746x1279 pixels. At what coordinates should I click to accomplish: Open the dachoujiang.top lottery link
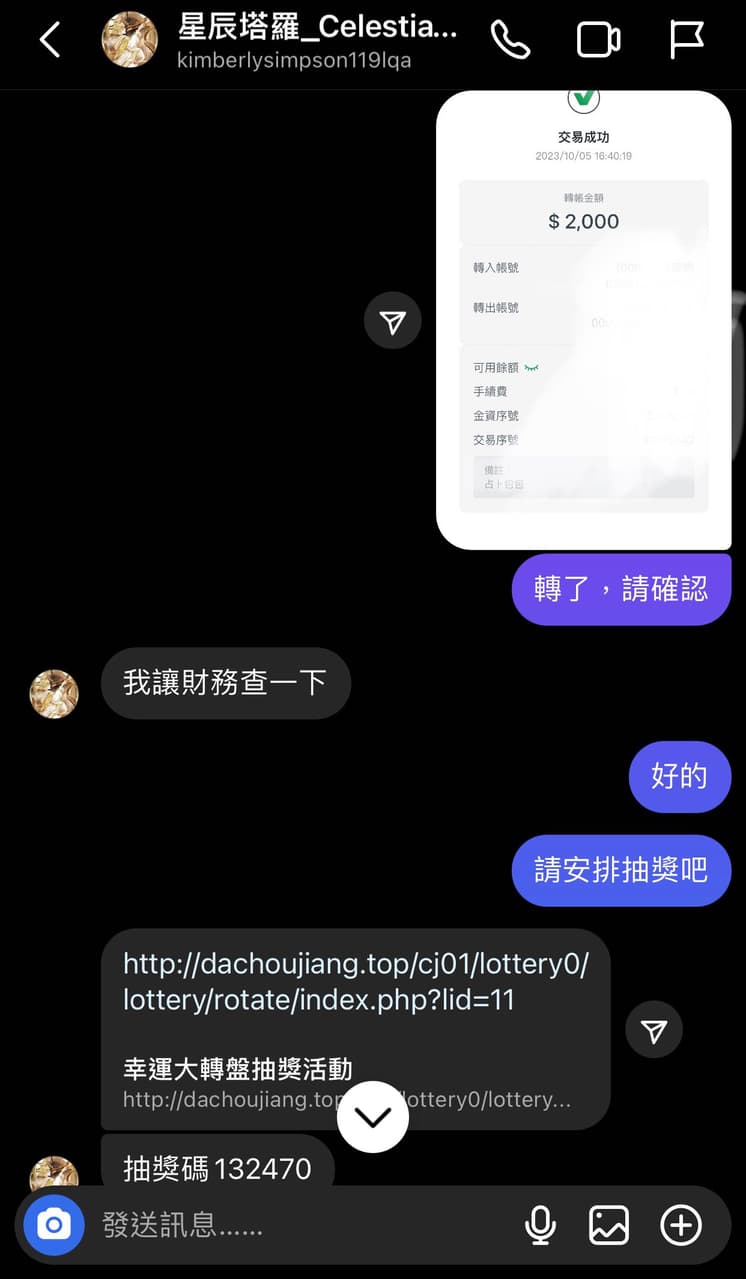tap(356, 981)
